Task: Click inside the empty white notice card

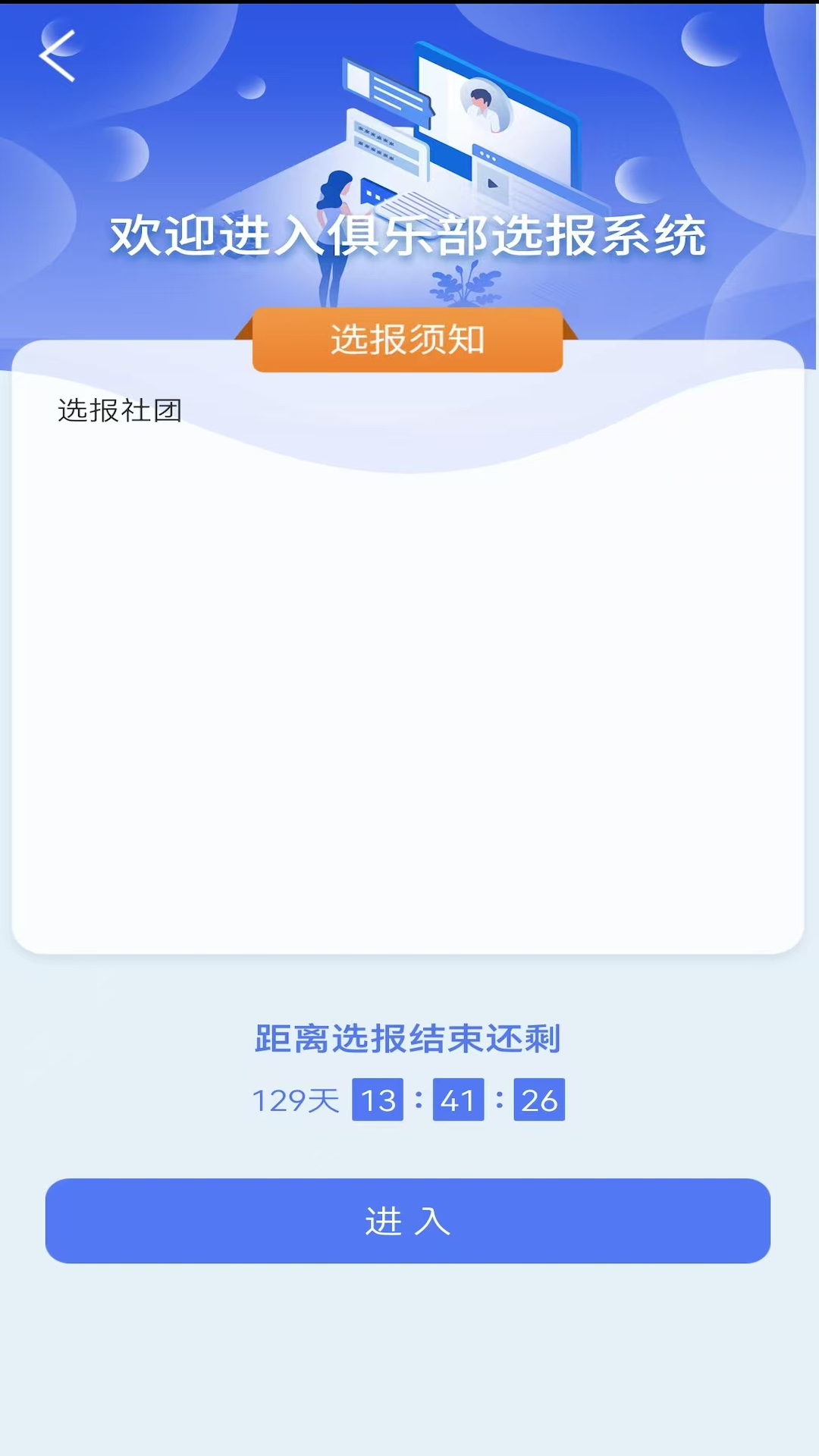Action: [x=409, y=682]
